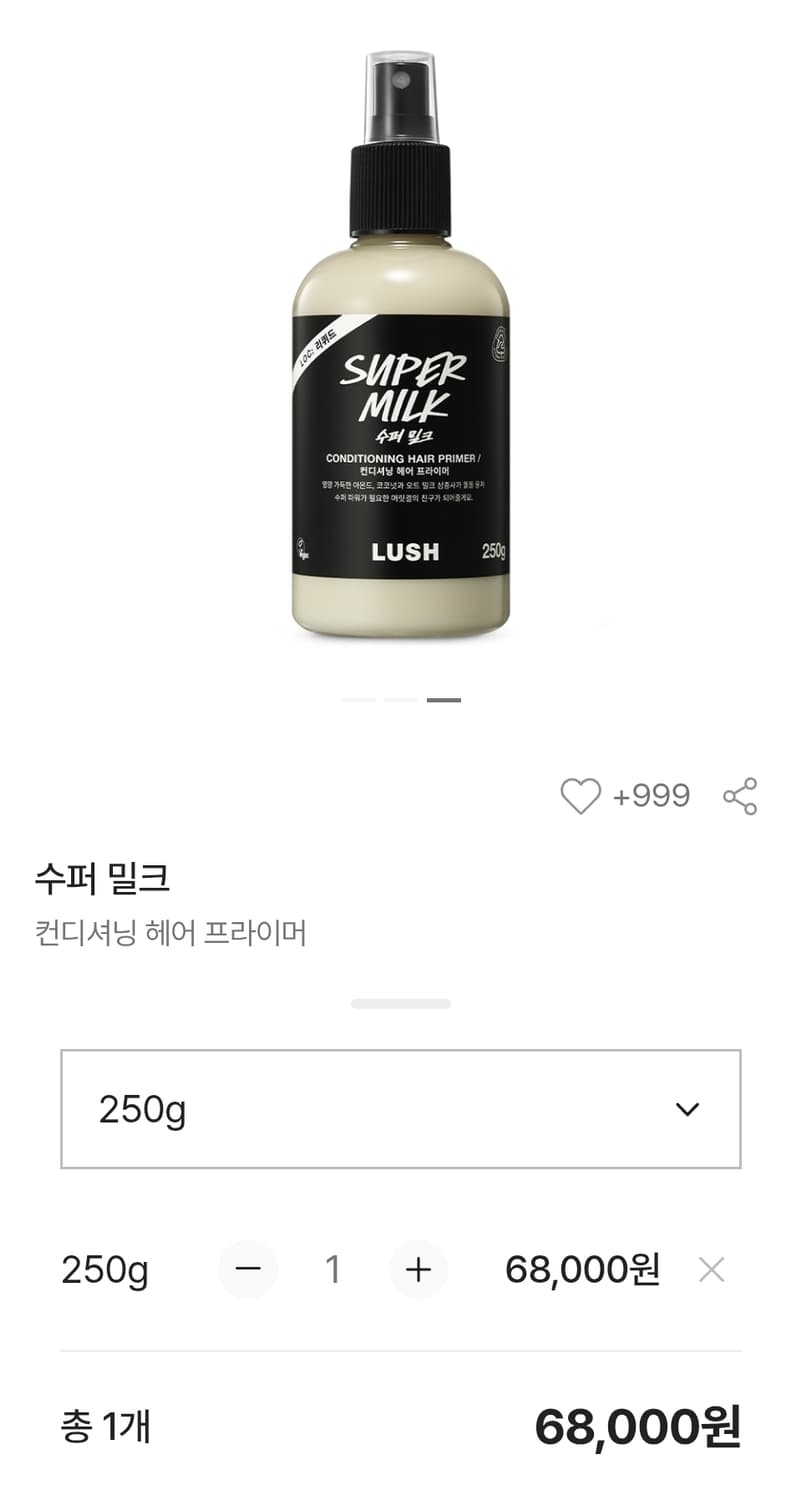Tap the +999 likes count
This screenshot has height=1500, width=802.
[x=650, y=795]
